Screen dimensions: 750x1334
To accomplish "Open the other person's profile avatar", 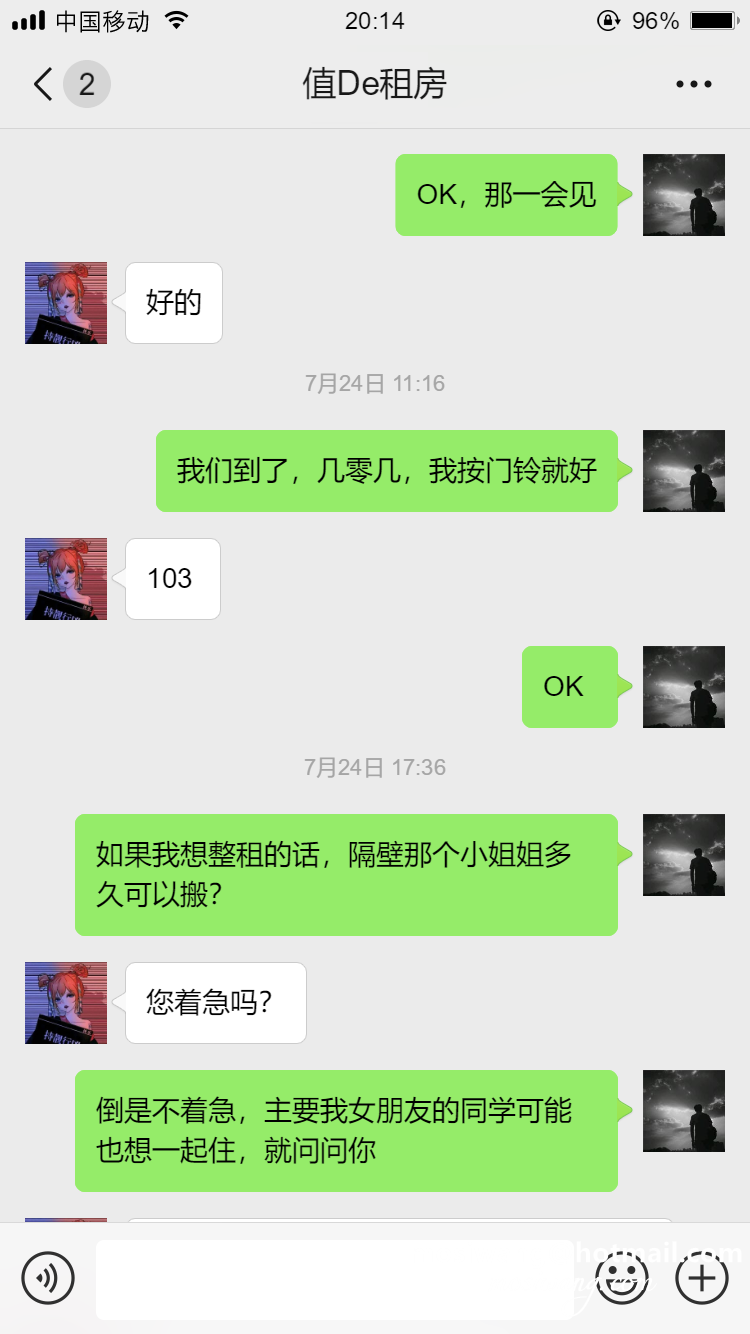I will [x=65, y=302].
